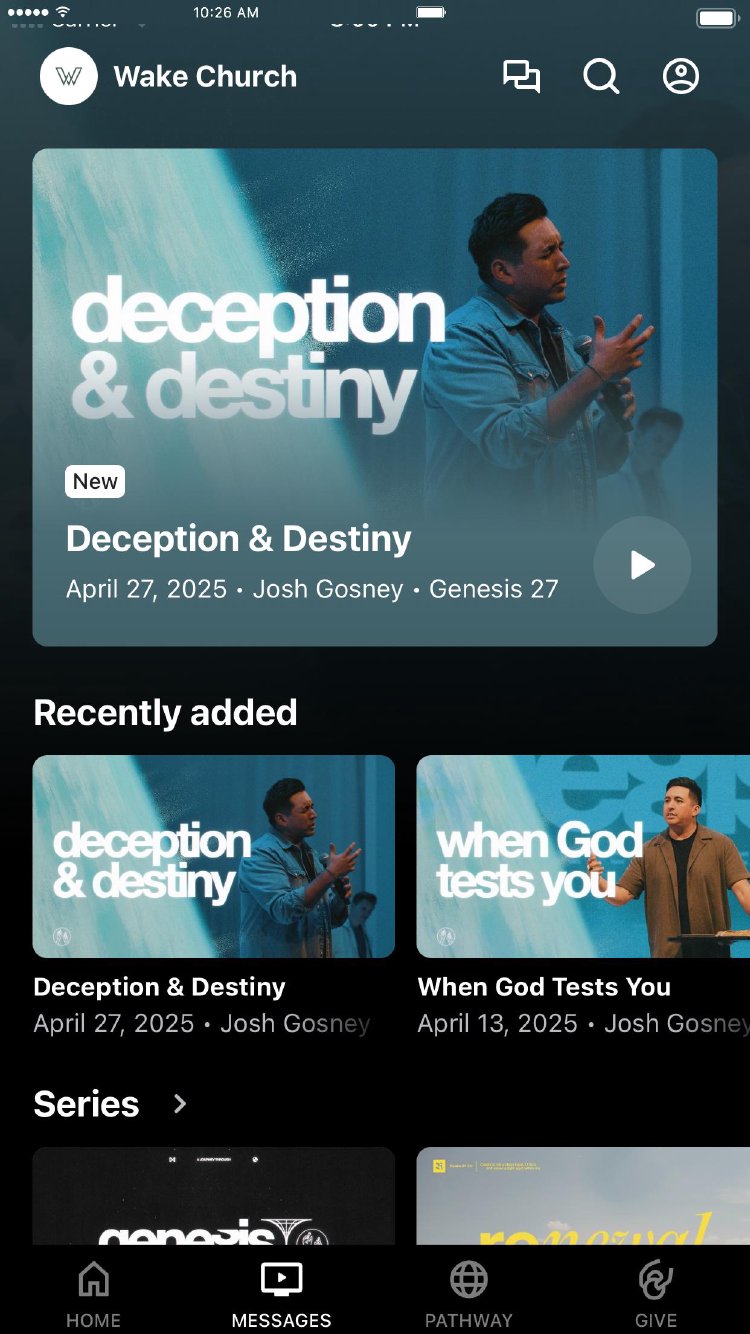Open the chat messages icon

[x=521, y=77]
